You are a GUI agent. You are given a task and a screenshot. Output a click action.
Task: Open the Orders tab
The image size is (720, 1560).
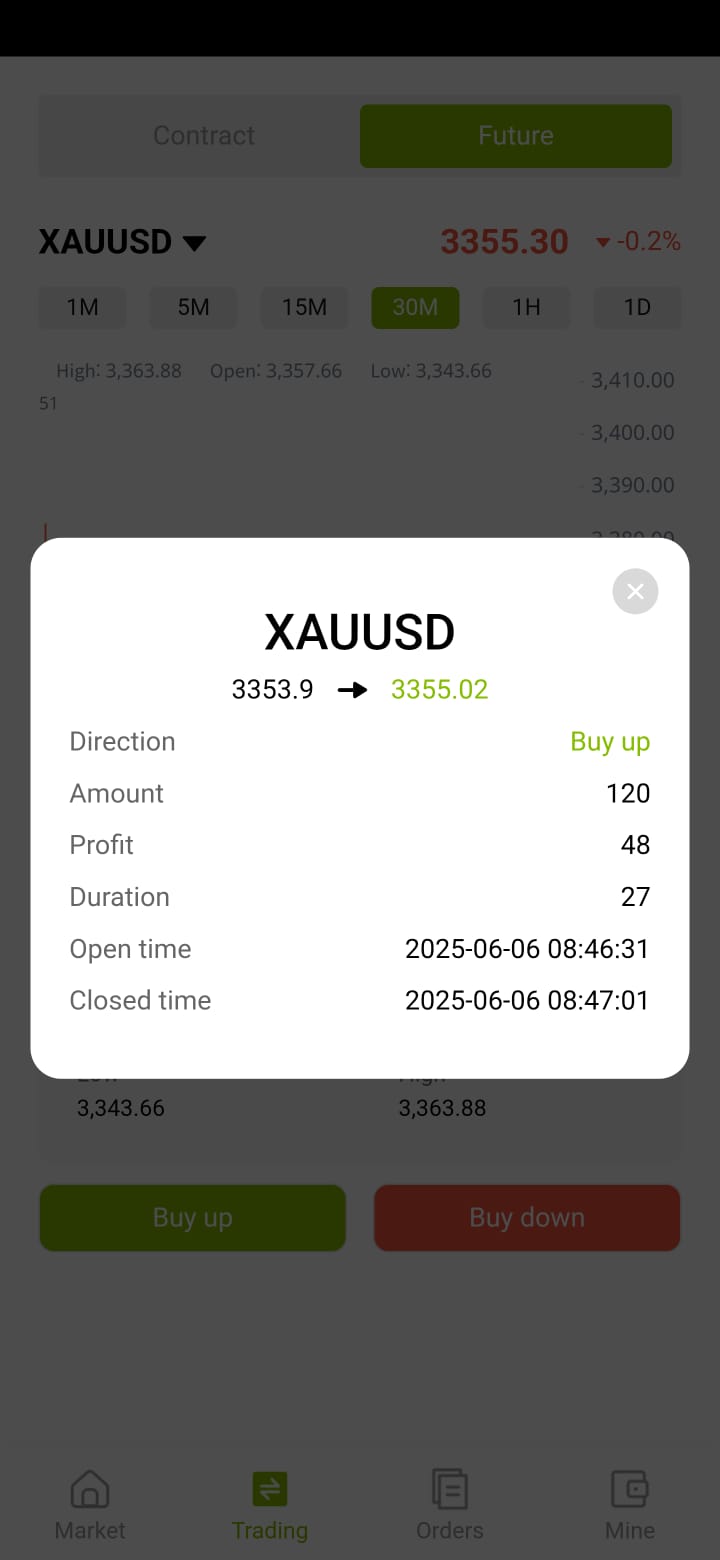(x=450, y=1505)
